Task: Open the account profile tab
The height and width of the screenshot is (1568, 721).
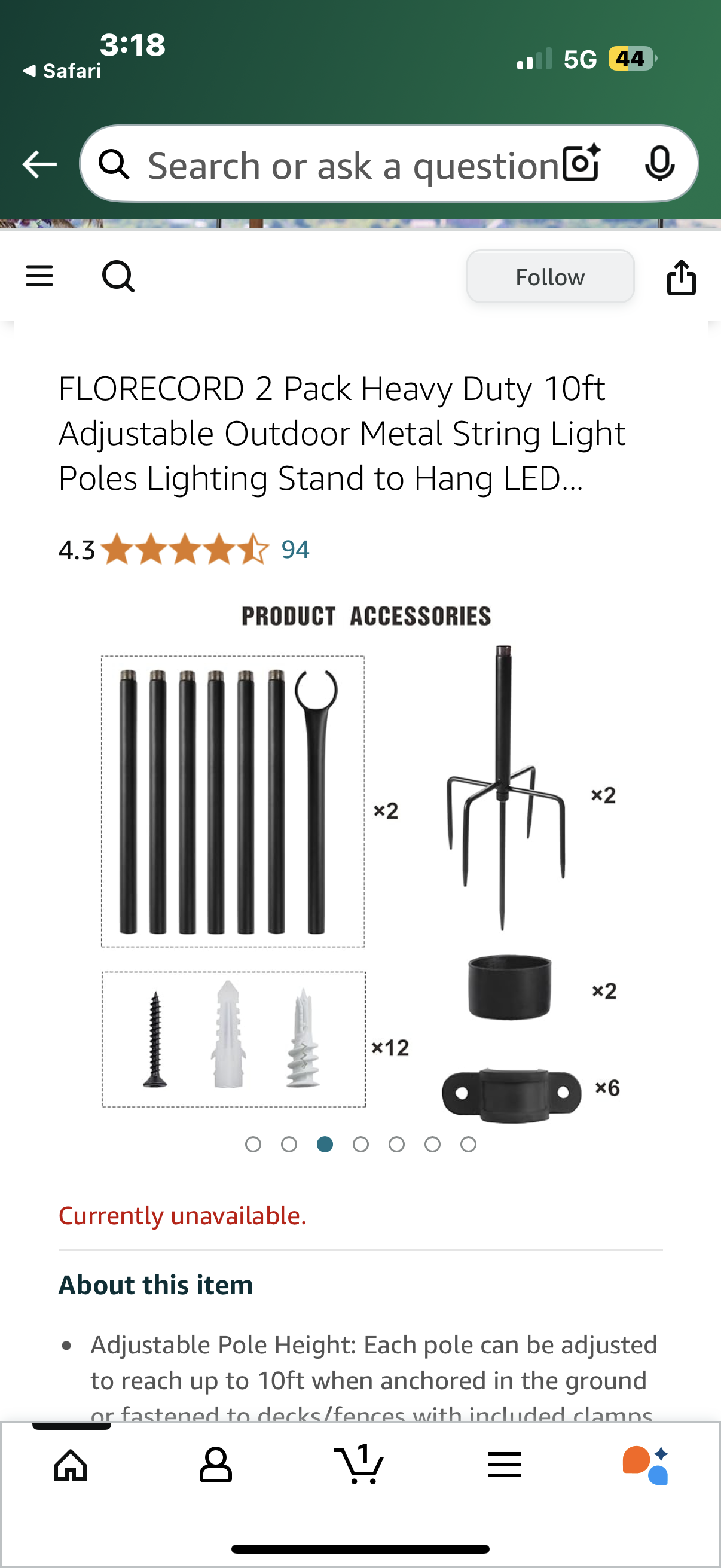Action: (215, 1465)
